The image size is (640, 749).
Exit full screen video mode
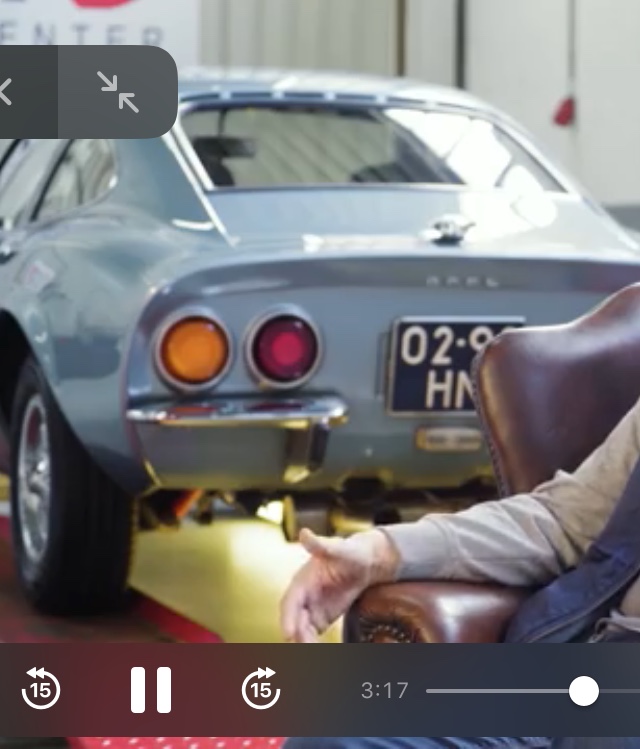pos(118,91)
